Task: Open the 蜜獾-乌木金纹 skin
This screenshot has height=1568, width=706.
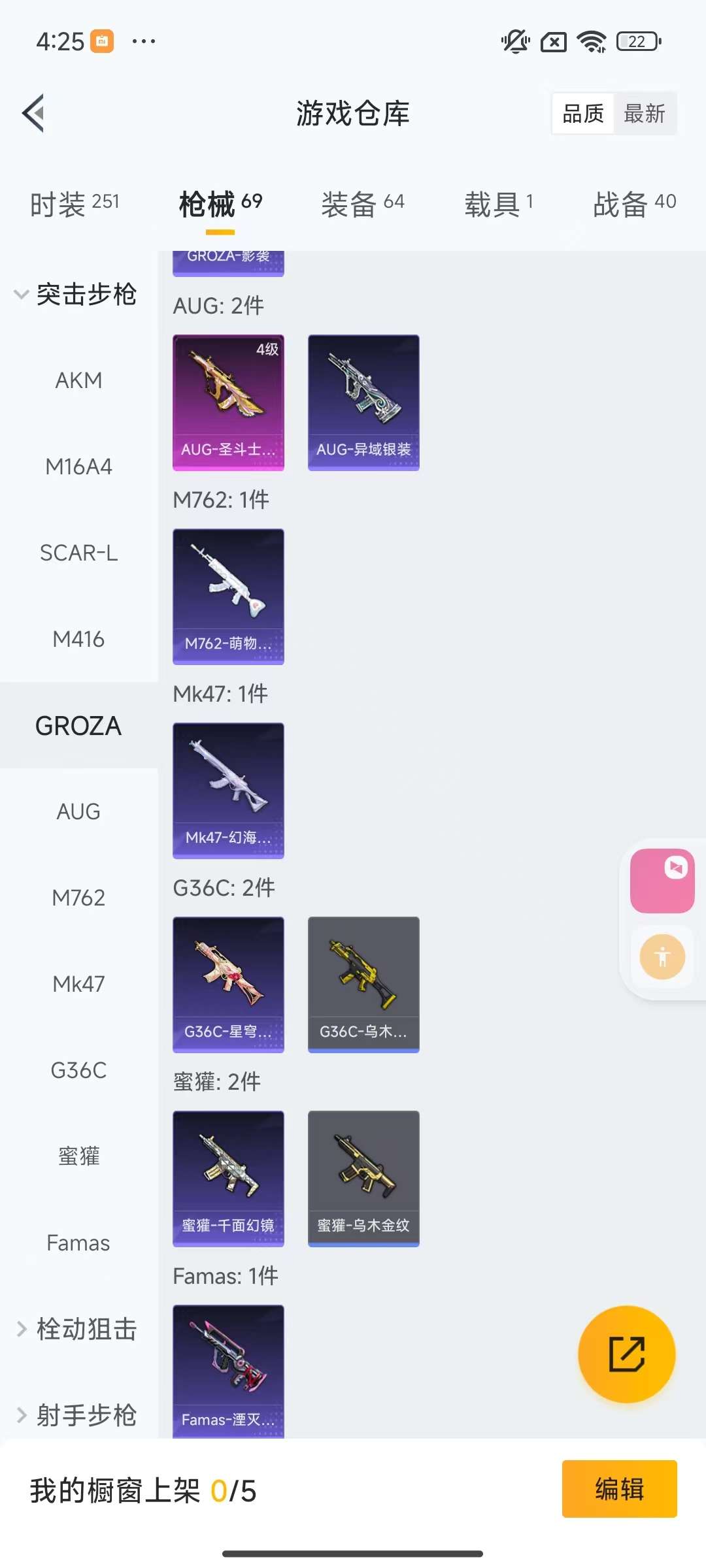Action: pos(363,1178)
